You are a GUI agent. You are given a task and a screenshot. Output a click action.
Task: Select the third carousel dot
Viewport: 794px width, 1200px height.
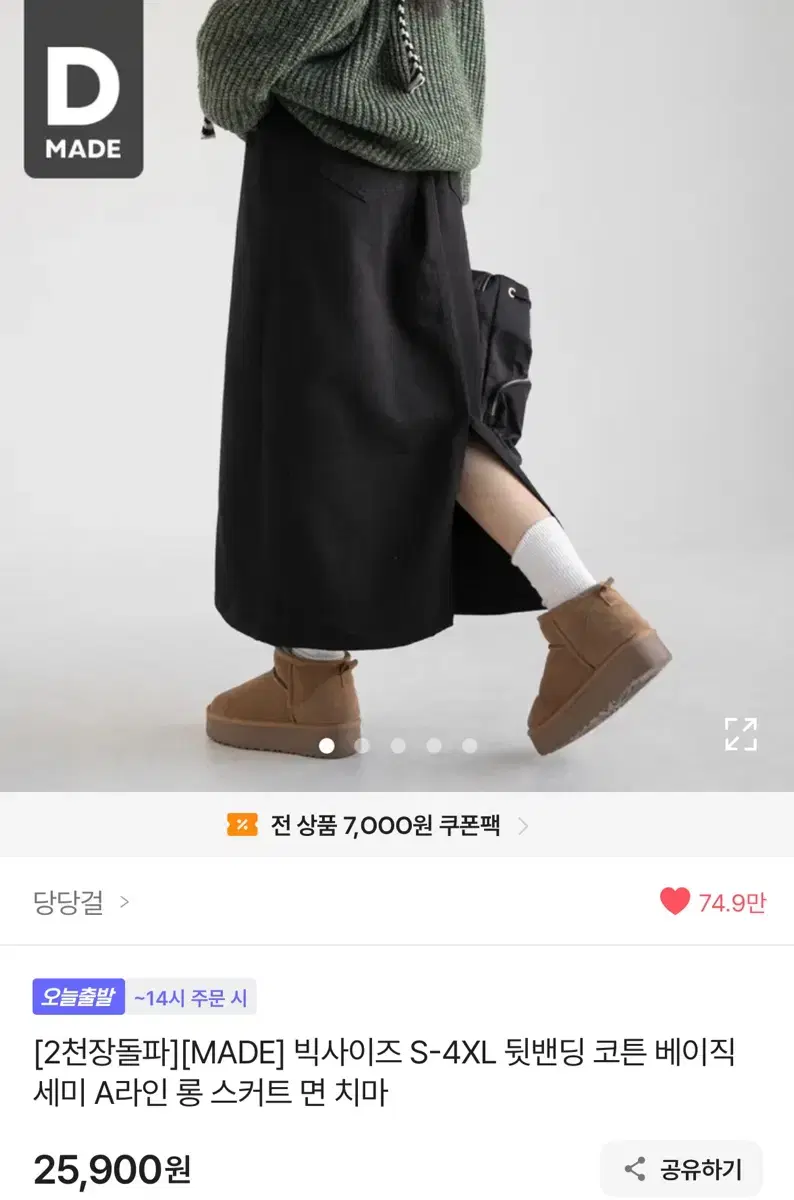click(398, 745)
